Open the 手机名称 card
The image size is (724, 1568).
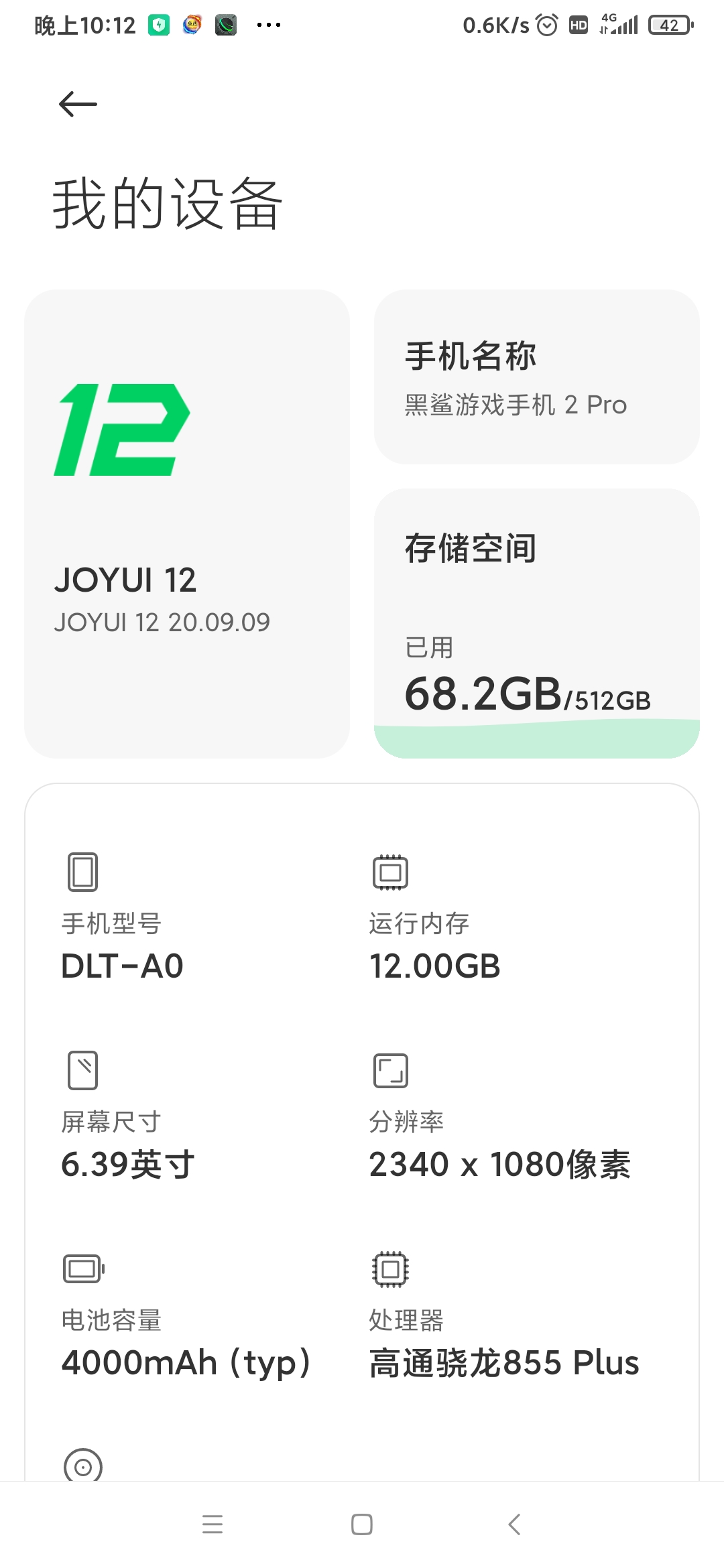[x=536, y=377]
